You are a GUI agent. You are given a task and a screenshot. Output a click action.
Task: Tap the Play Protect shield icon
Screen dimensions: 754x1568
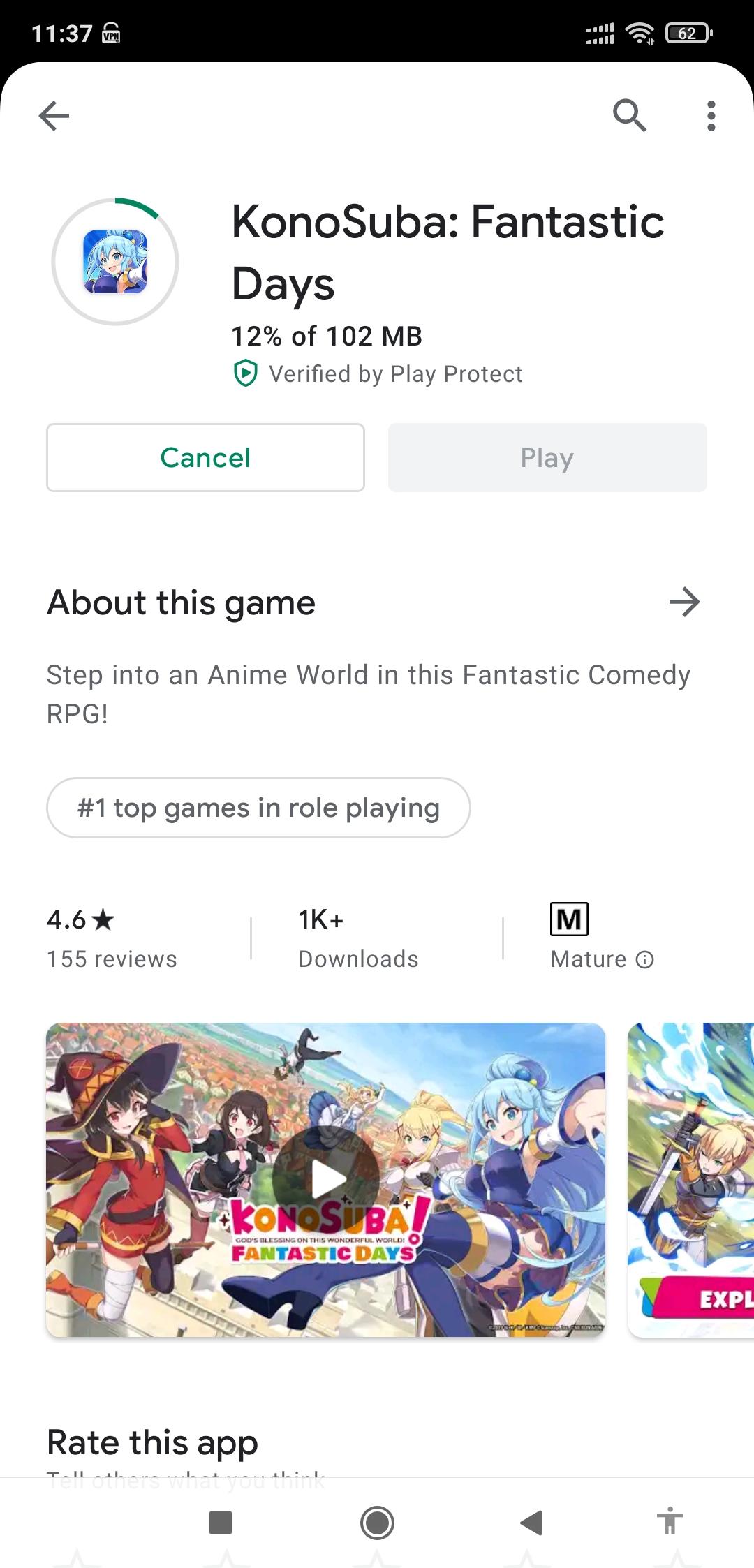coord(245,373)
